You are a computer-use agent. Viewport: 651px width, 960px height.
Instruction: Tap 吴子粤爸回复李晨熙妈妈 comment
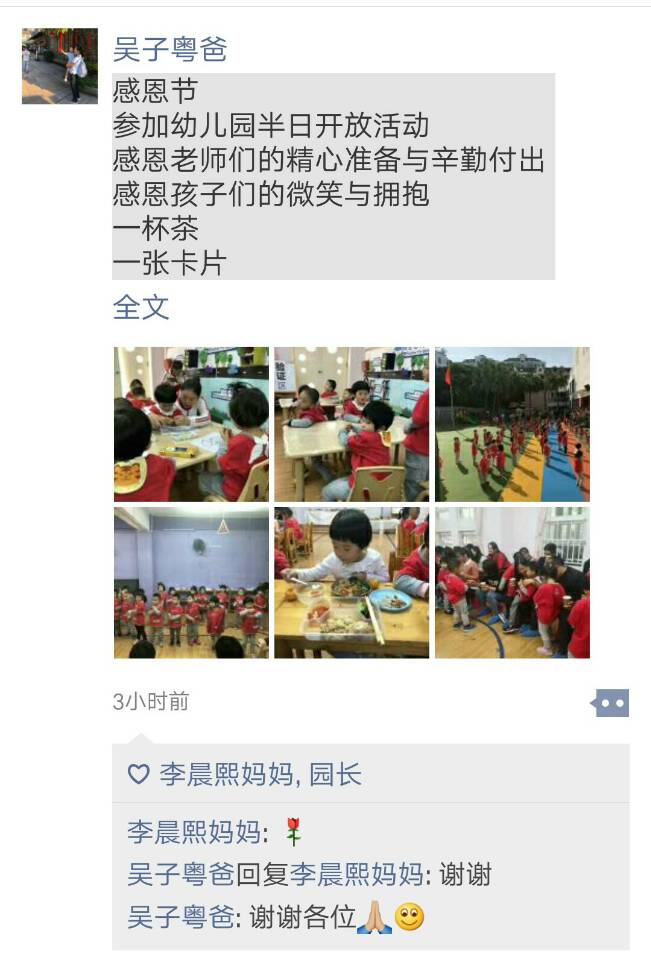[x=310, y=874]
